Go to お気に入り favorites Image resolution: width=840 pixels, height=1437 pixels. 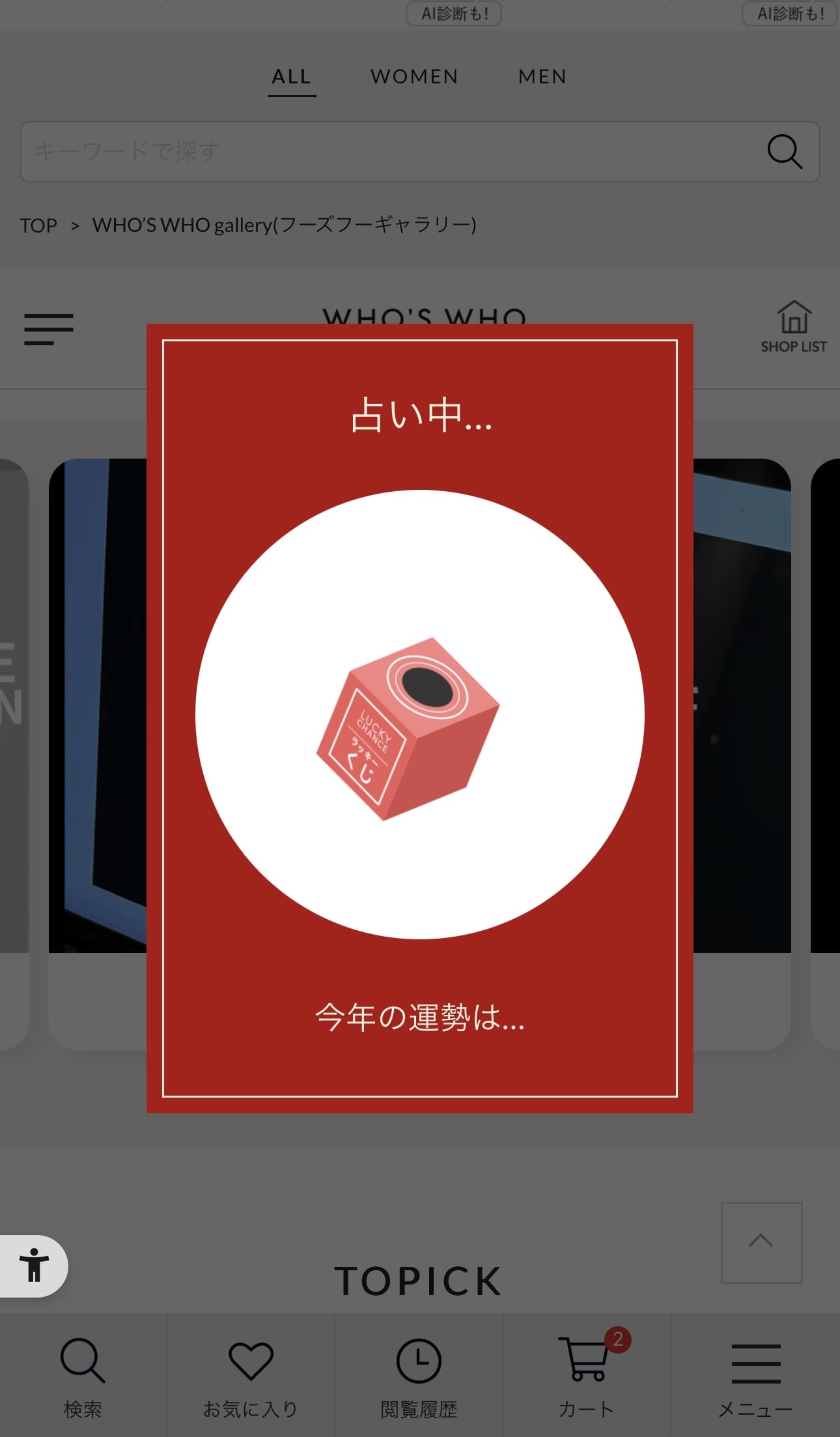click(251, 1376)
